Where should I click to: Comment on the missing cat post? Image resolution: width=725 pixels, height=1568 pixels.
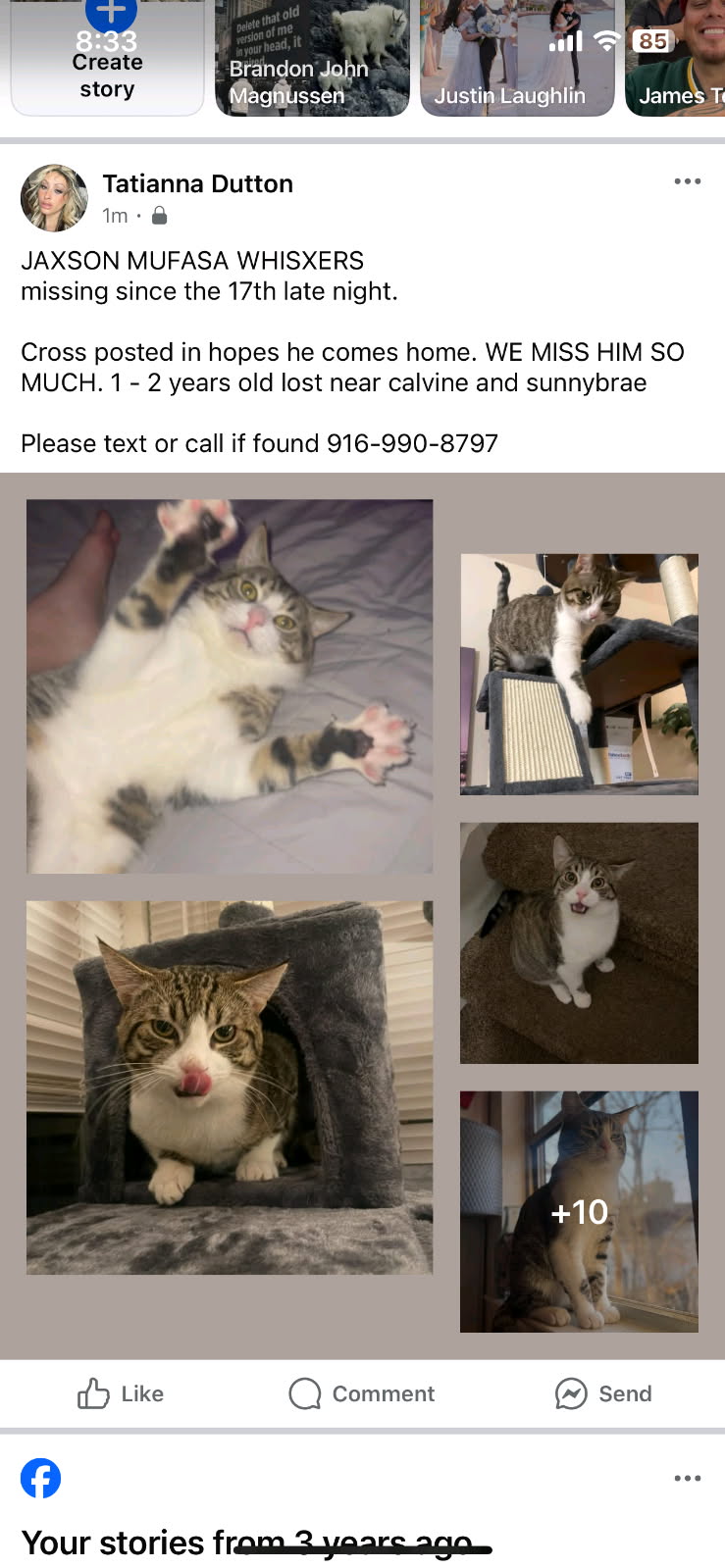(x=362, y=1393)
